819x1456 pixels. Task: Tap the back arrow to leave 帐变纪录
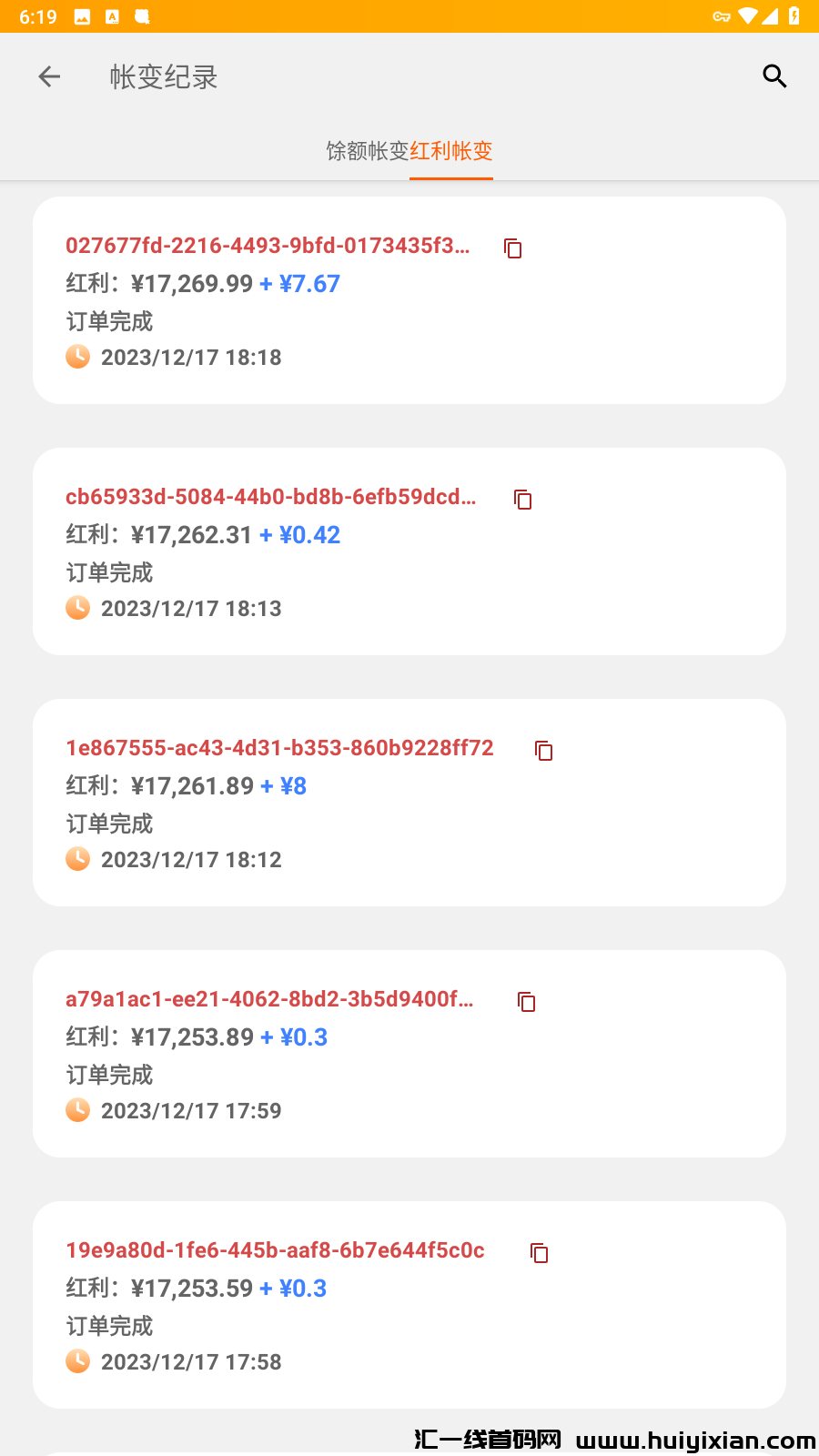pos(49,76)
